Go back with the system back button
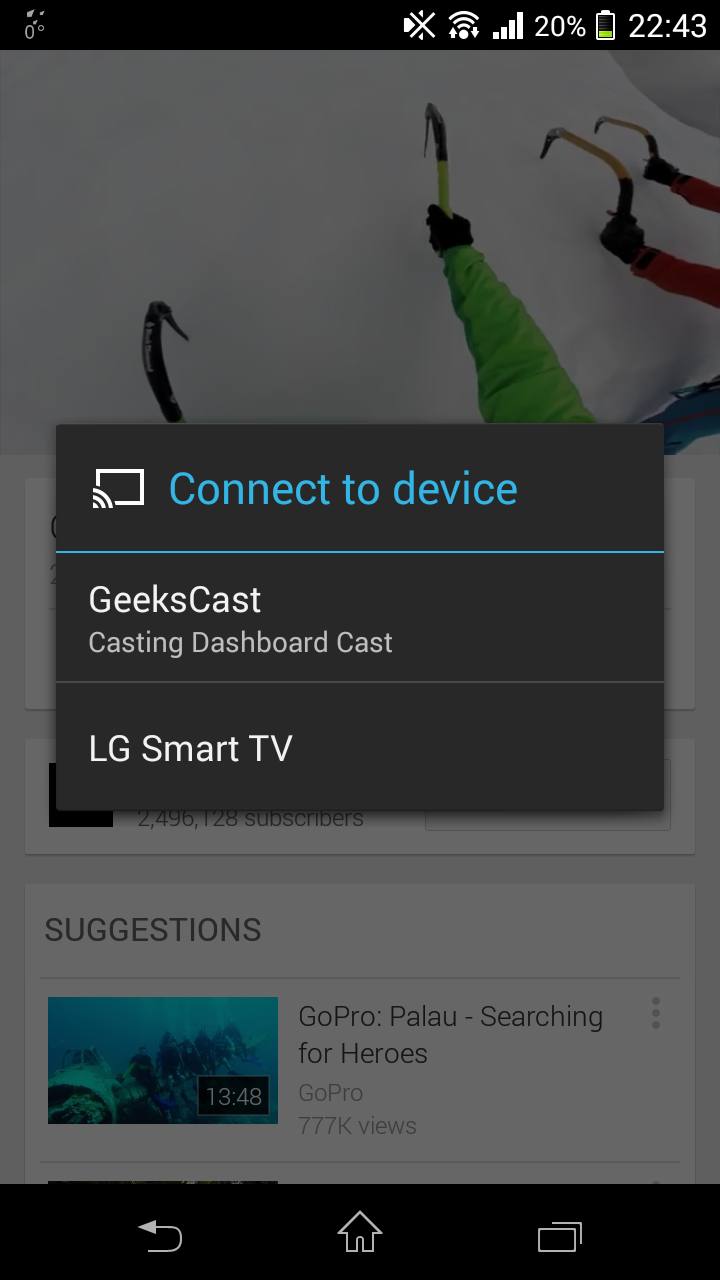Screen dimensions: 720x1280 tap(160, 1234)
